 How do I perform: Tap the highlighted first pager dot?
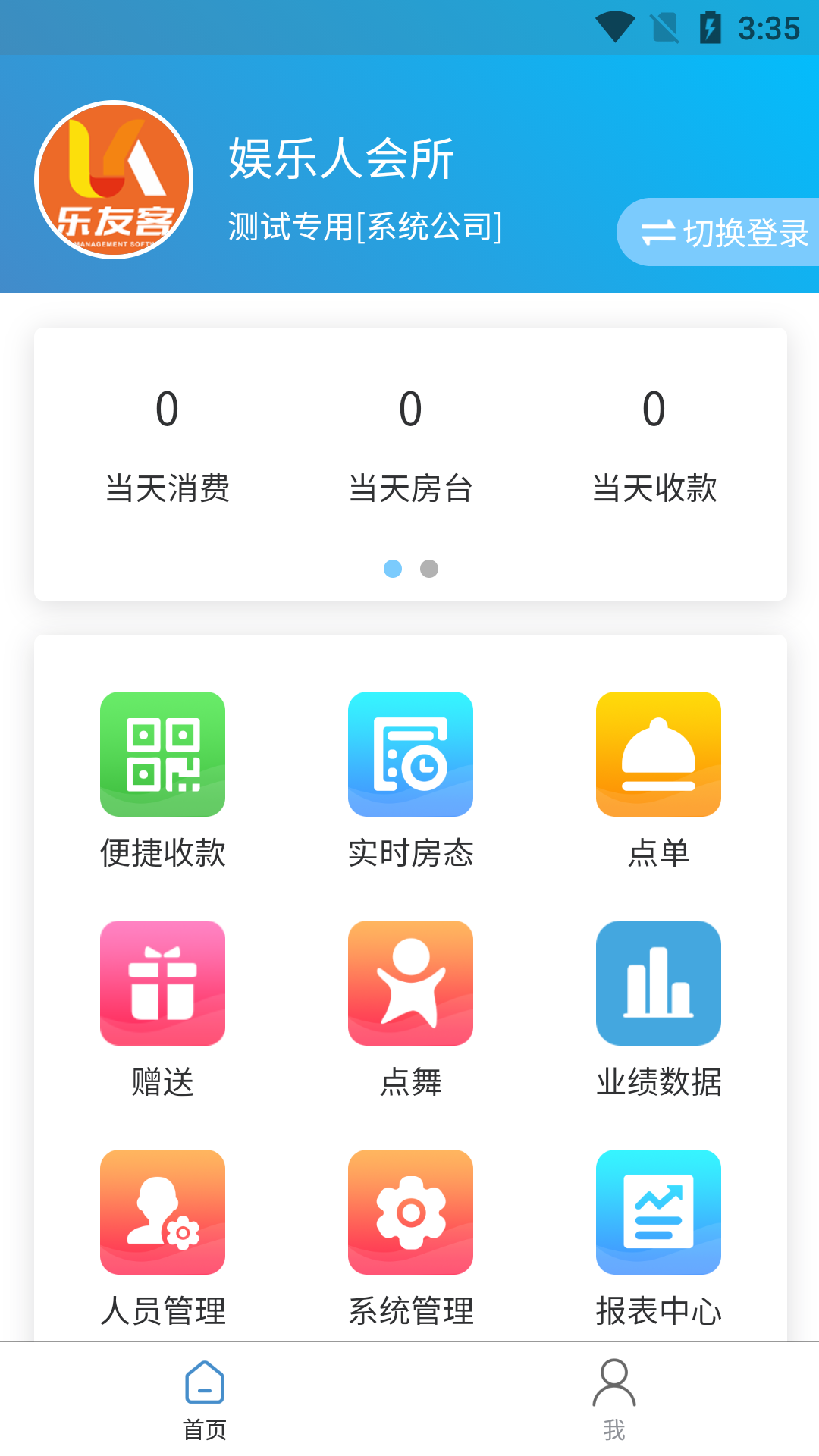tap(392, 567)
